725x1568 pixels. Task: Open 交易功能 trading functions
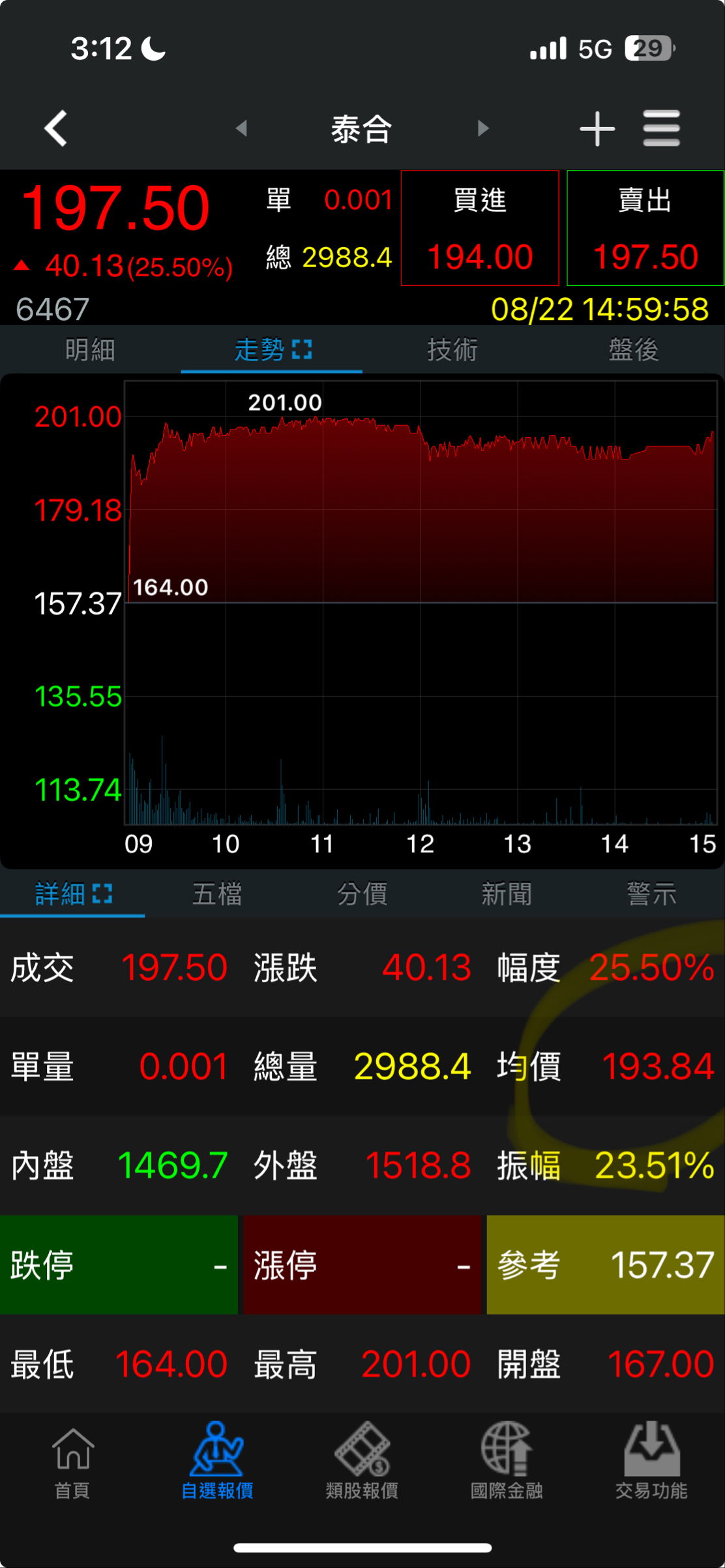point(651,1461)
